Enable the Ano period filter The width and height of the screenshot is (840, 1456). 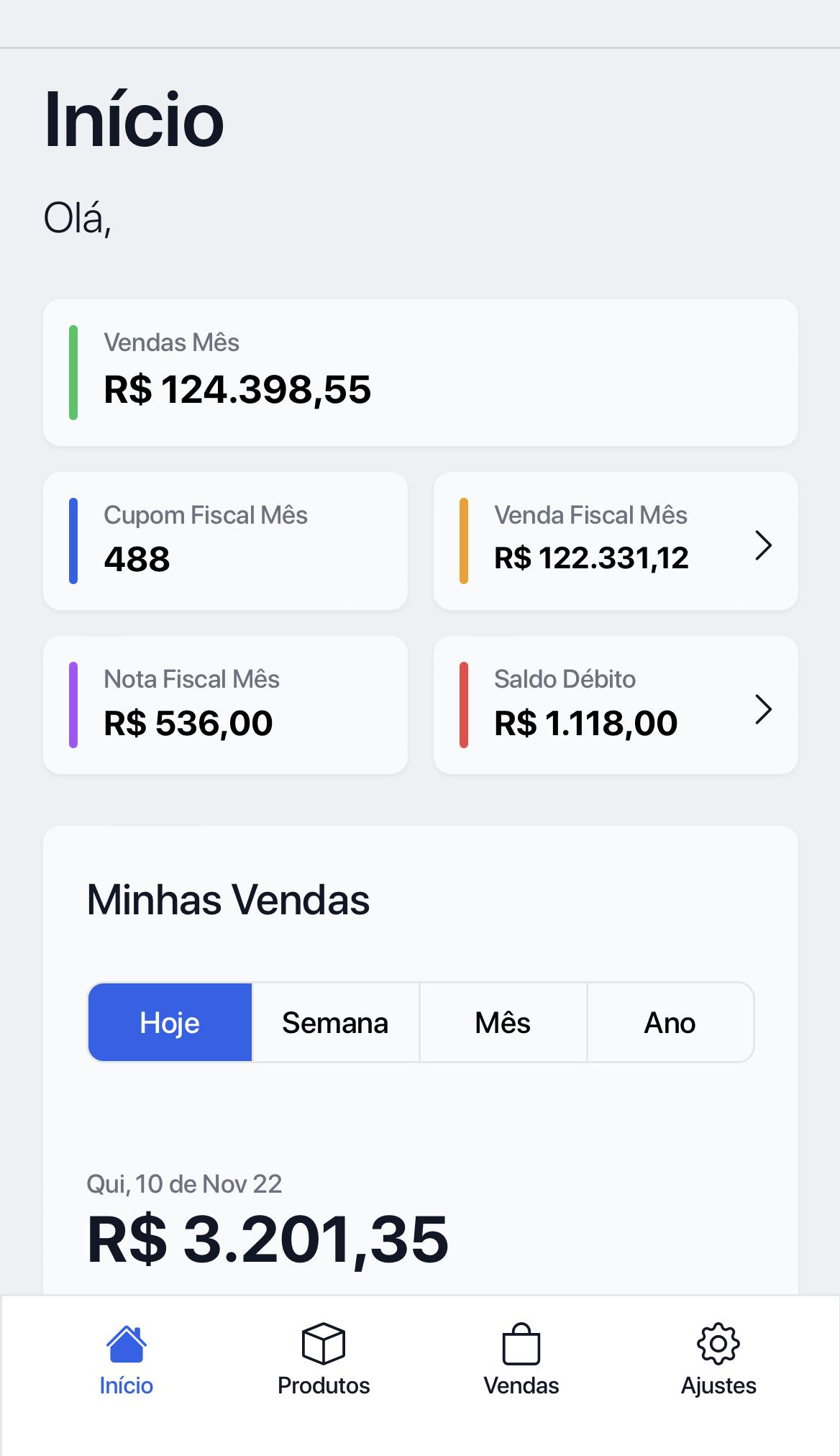point(670,1022)
